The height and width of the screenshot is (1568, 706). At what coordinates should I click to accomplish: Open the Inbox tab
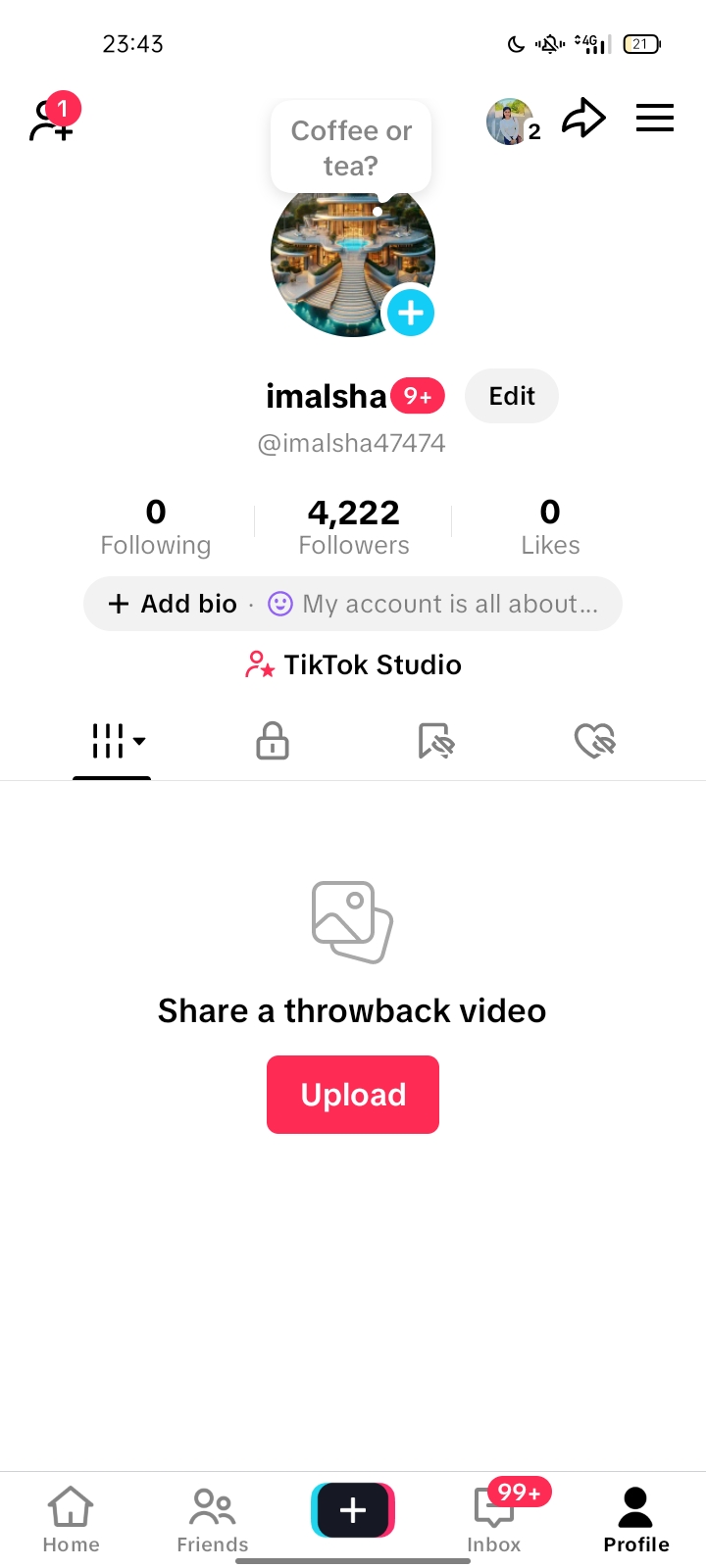click(x=494, y=1519)
